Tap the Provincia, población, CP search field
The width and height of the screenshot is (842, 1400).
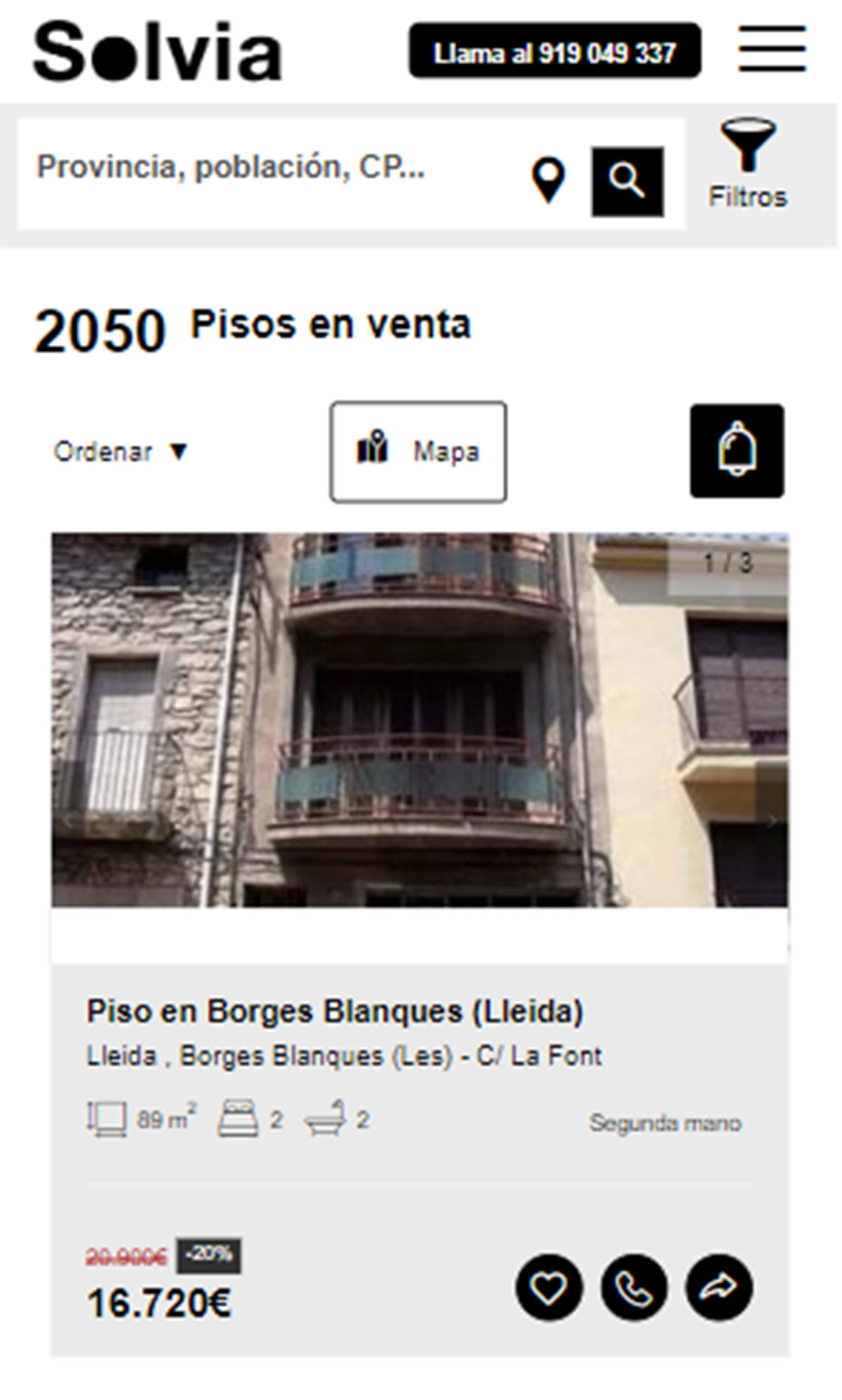(x=267, y=168)
